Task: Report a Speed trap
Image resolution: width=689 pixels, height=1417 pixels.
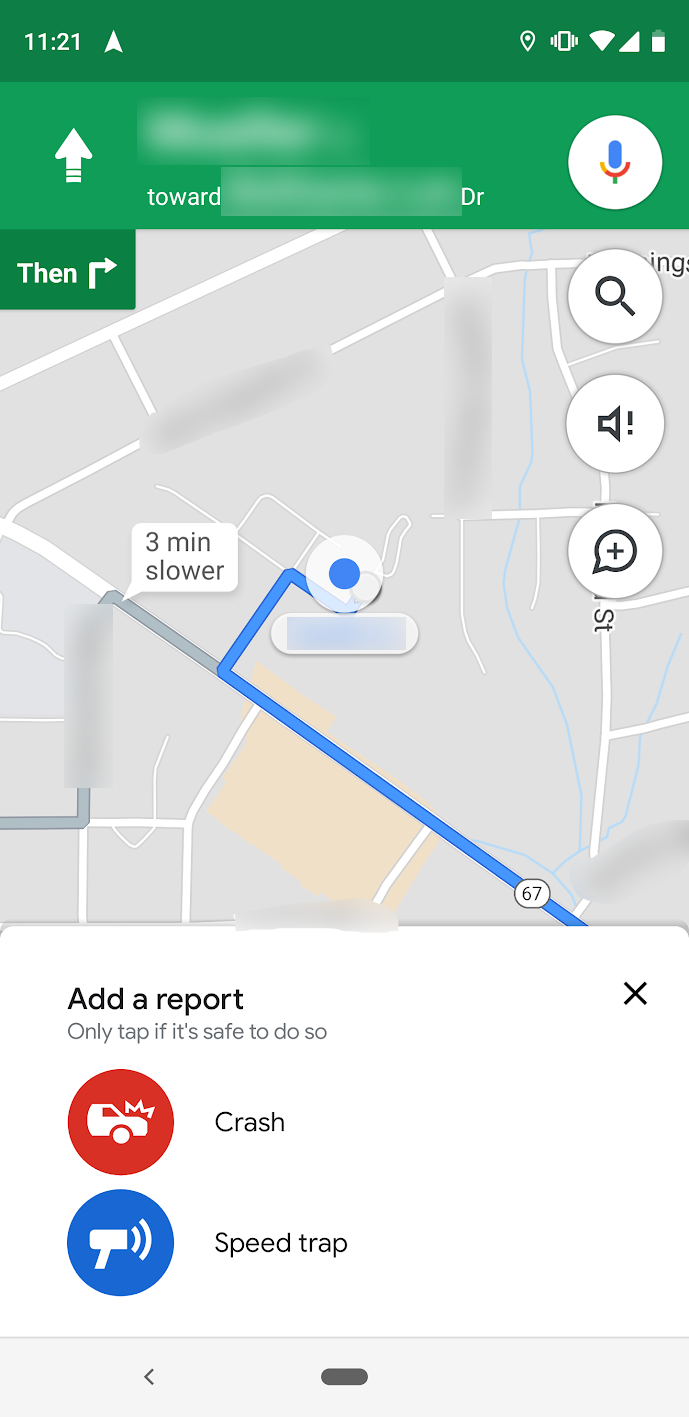Action: point(121,1243)
